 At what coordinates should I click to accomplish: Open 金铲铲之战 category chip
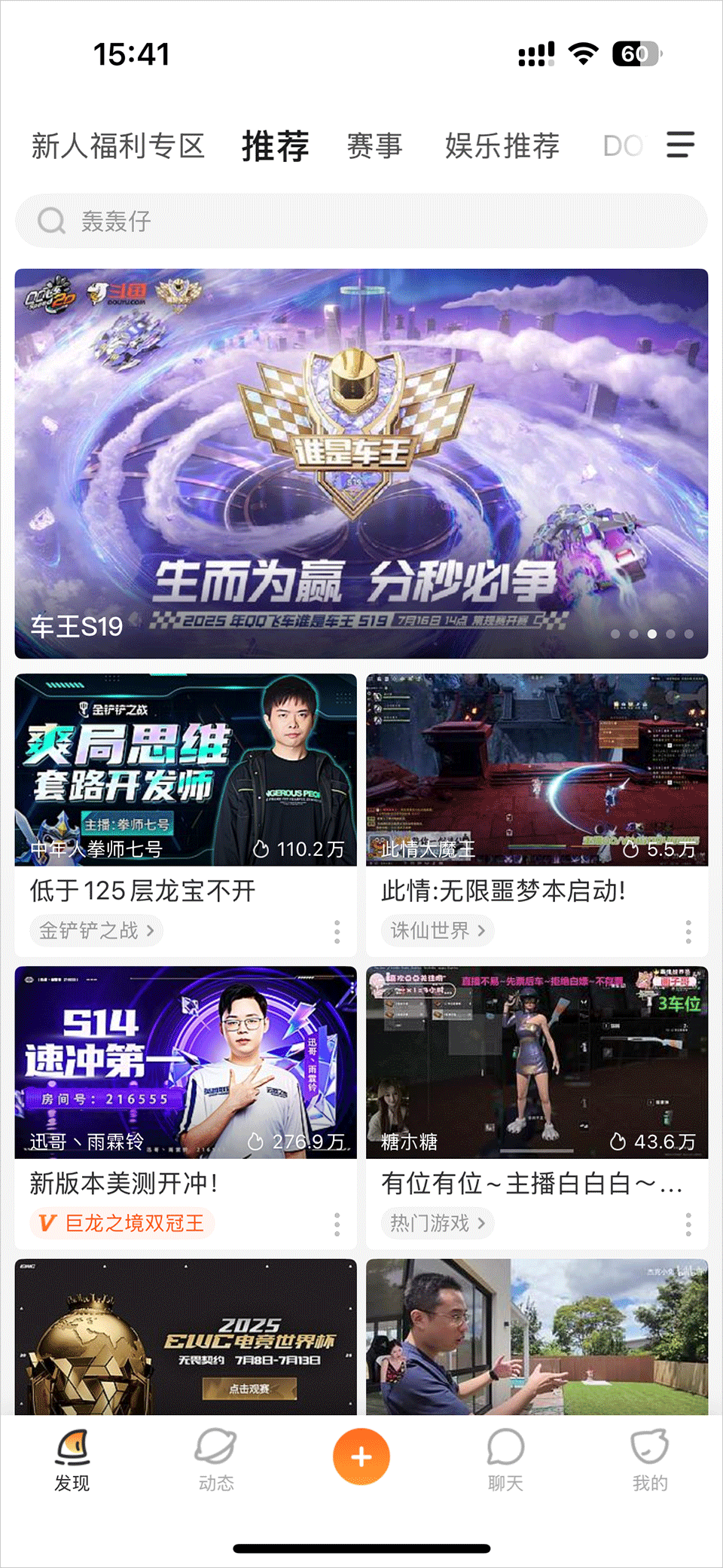point(96,931)
